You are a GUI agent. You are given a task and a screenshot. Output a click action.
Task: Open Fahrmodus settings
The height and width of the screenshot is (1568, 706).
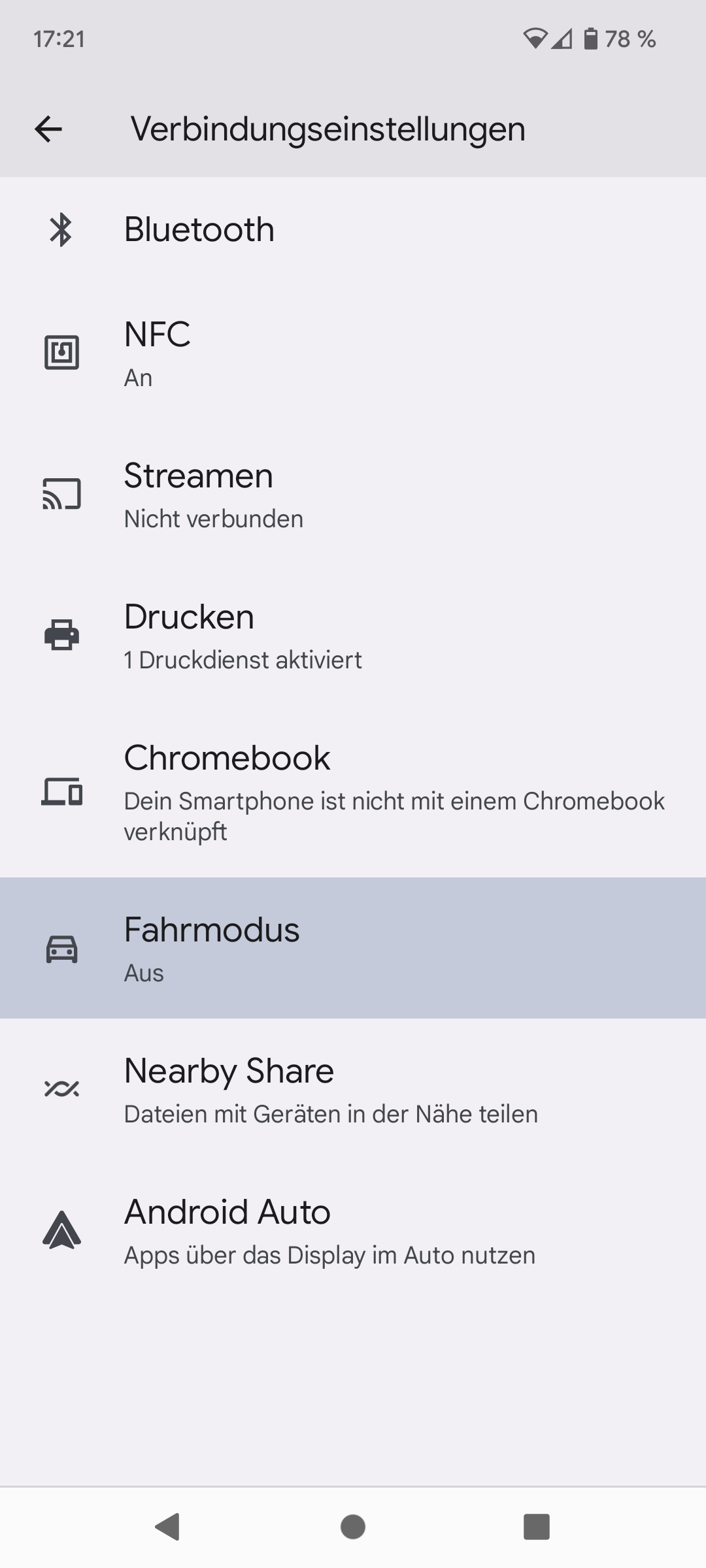click(353, 949)
